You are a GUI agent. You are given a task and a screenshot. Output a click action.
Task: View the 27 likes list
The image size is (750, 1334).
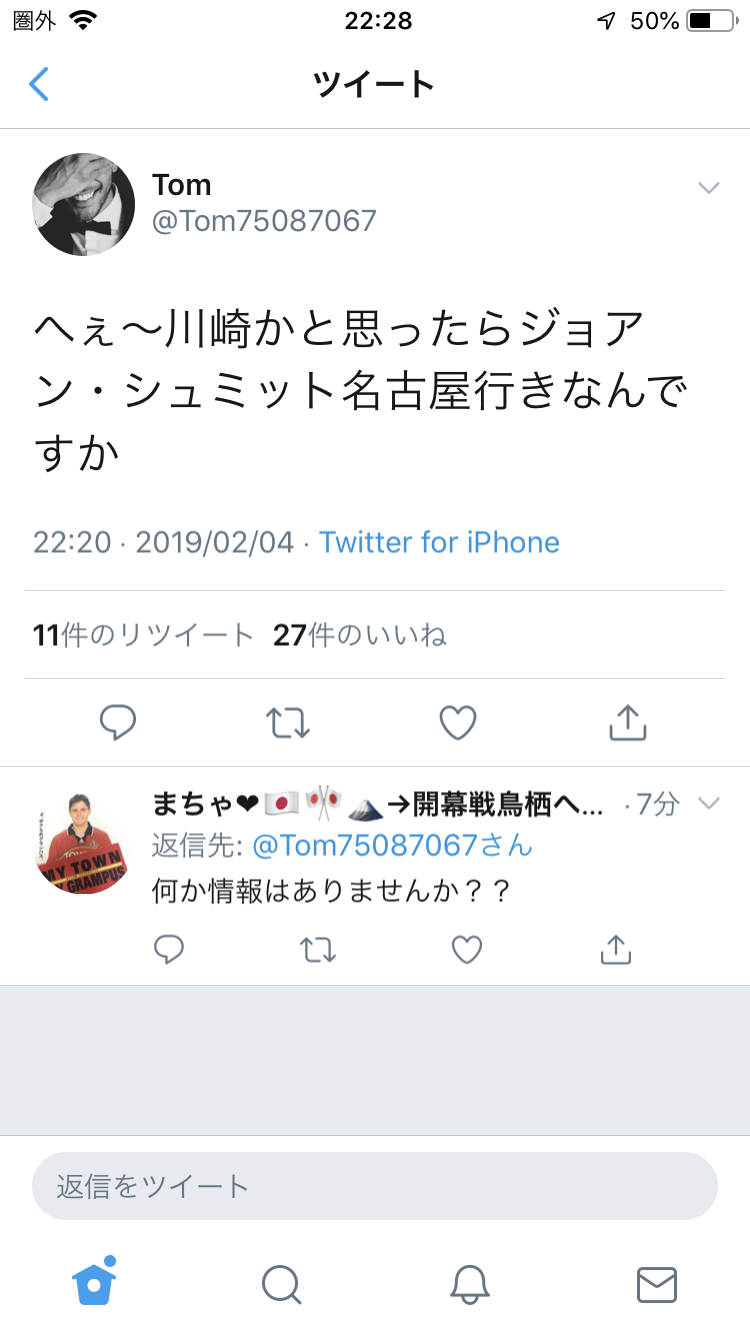point(359,635)
